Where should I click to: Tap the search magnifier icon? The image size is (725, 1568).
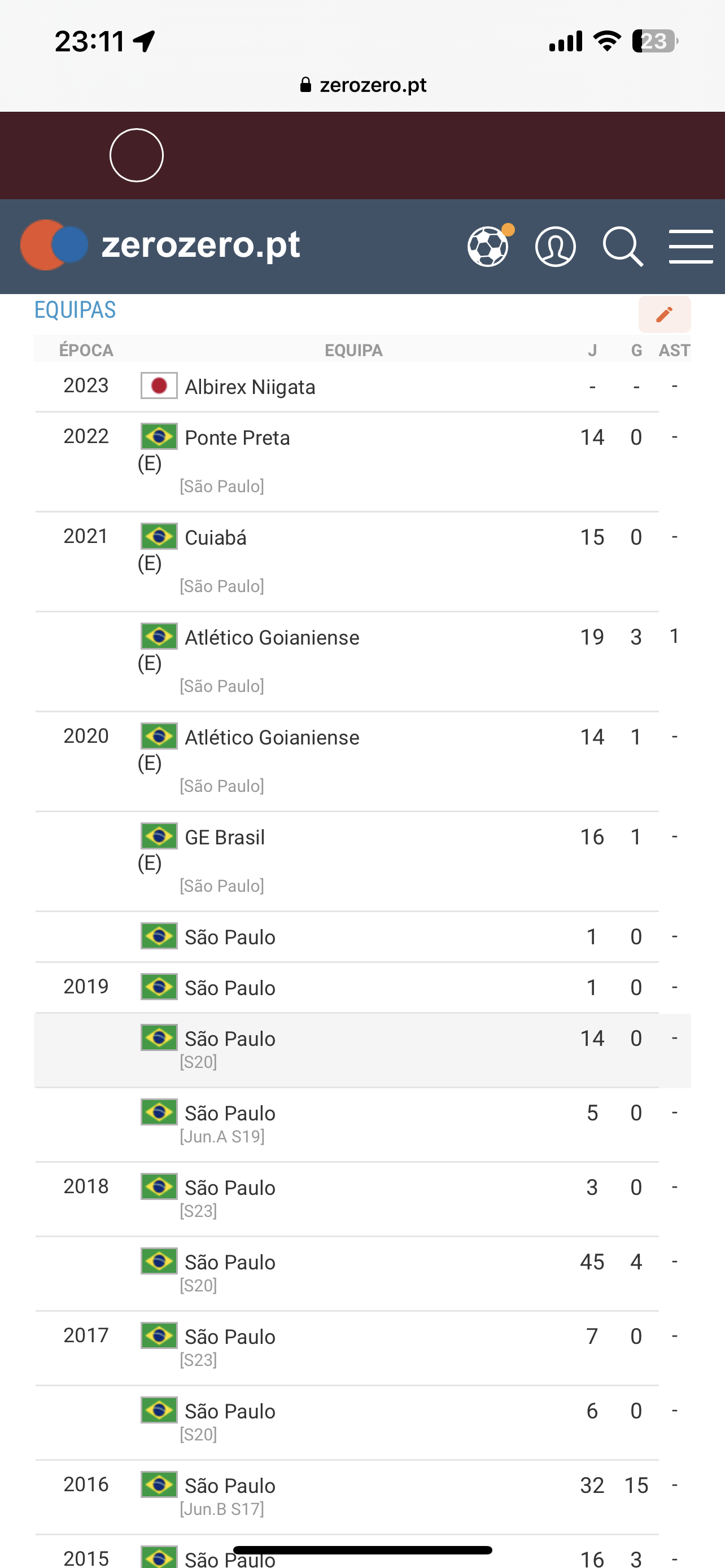[622, 247]
